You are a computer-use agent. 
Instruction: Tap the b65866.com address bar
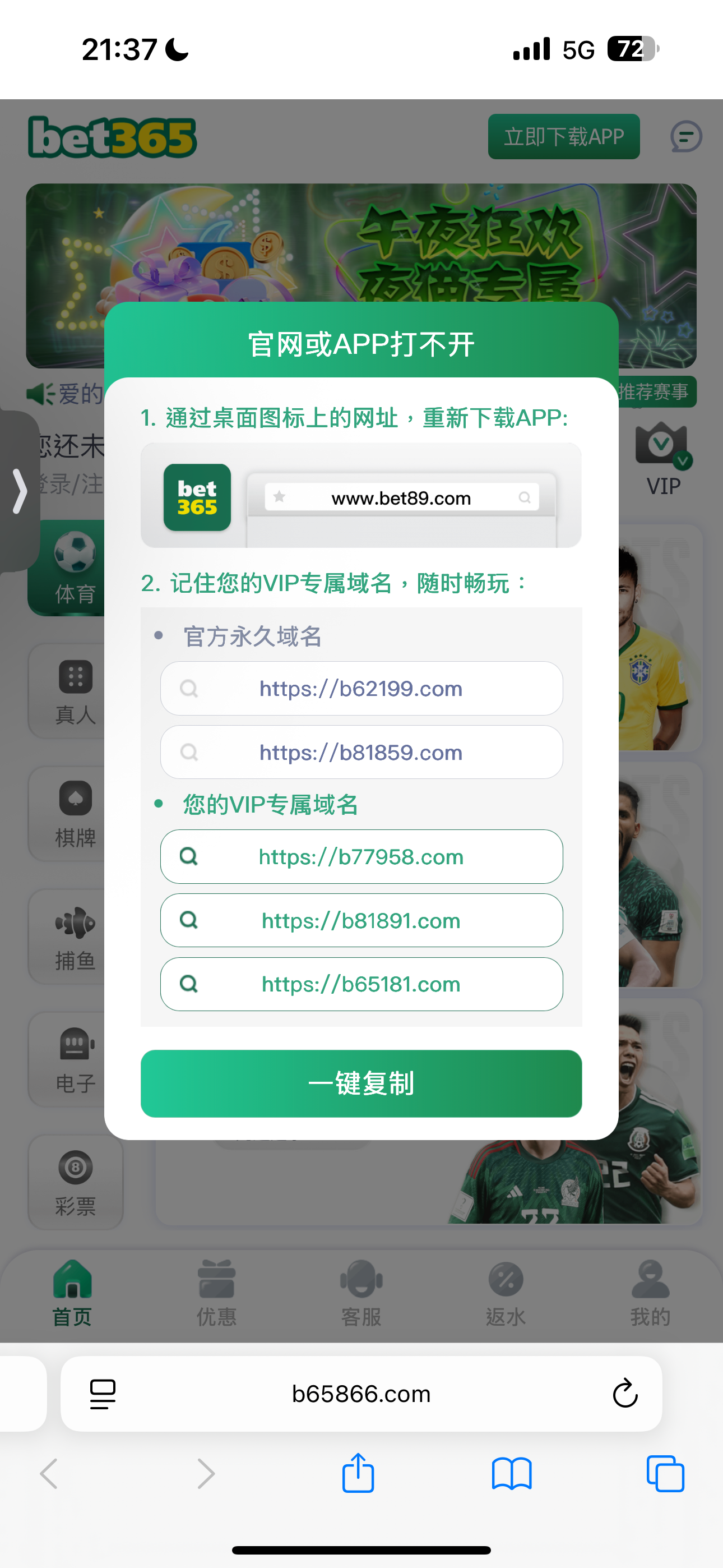click(361, 1394)
